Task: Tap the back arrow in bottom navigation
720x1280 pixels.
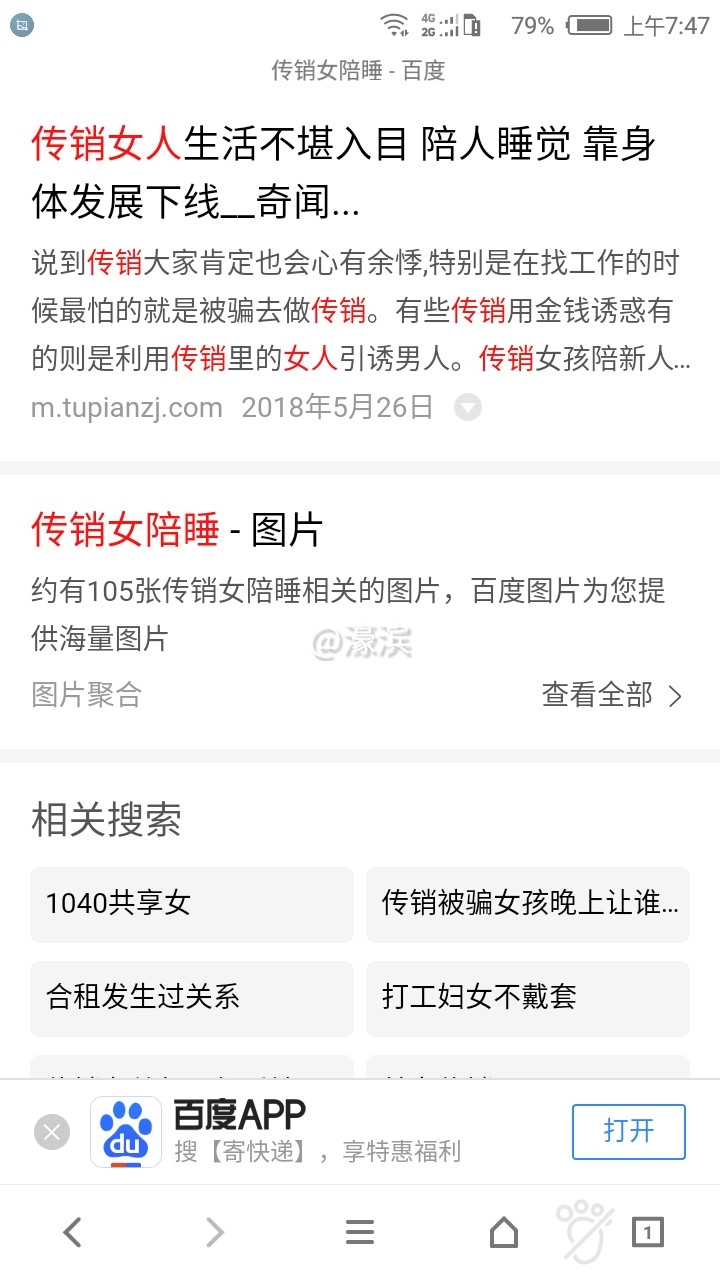Action: [x=71, y=1232]
